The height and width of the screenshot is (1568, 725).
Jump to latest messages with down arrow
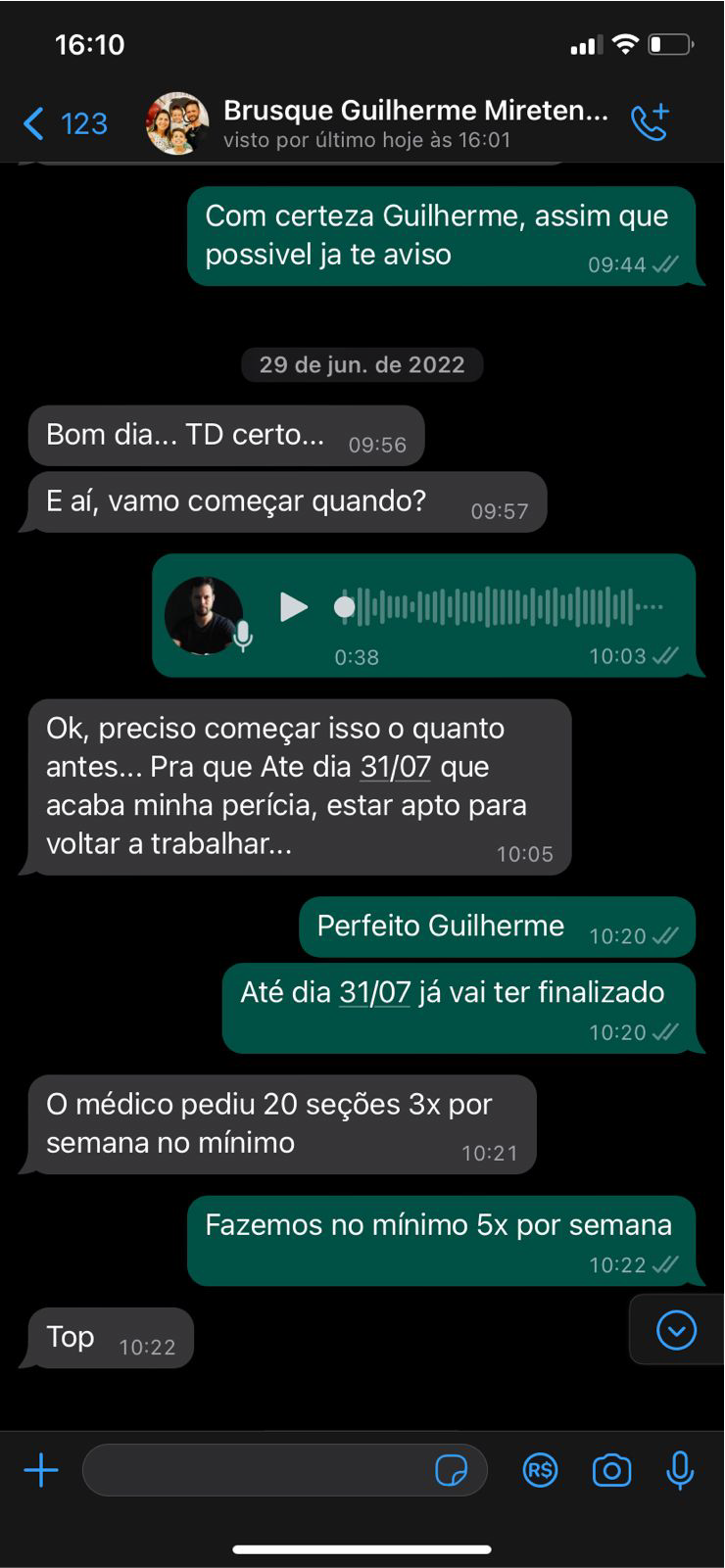[676, 1330]
